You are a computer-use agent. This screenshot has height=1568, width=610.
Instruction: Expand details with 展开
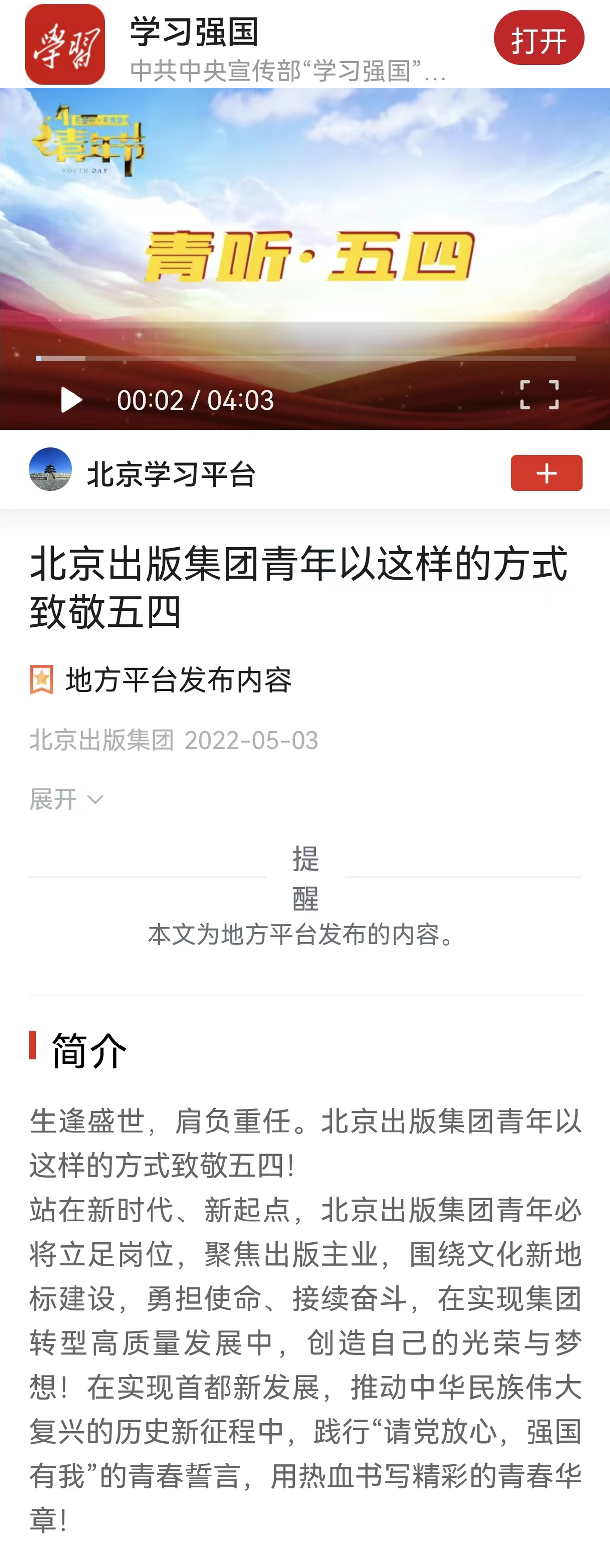pyautogui.click(x=66, y=799)
